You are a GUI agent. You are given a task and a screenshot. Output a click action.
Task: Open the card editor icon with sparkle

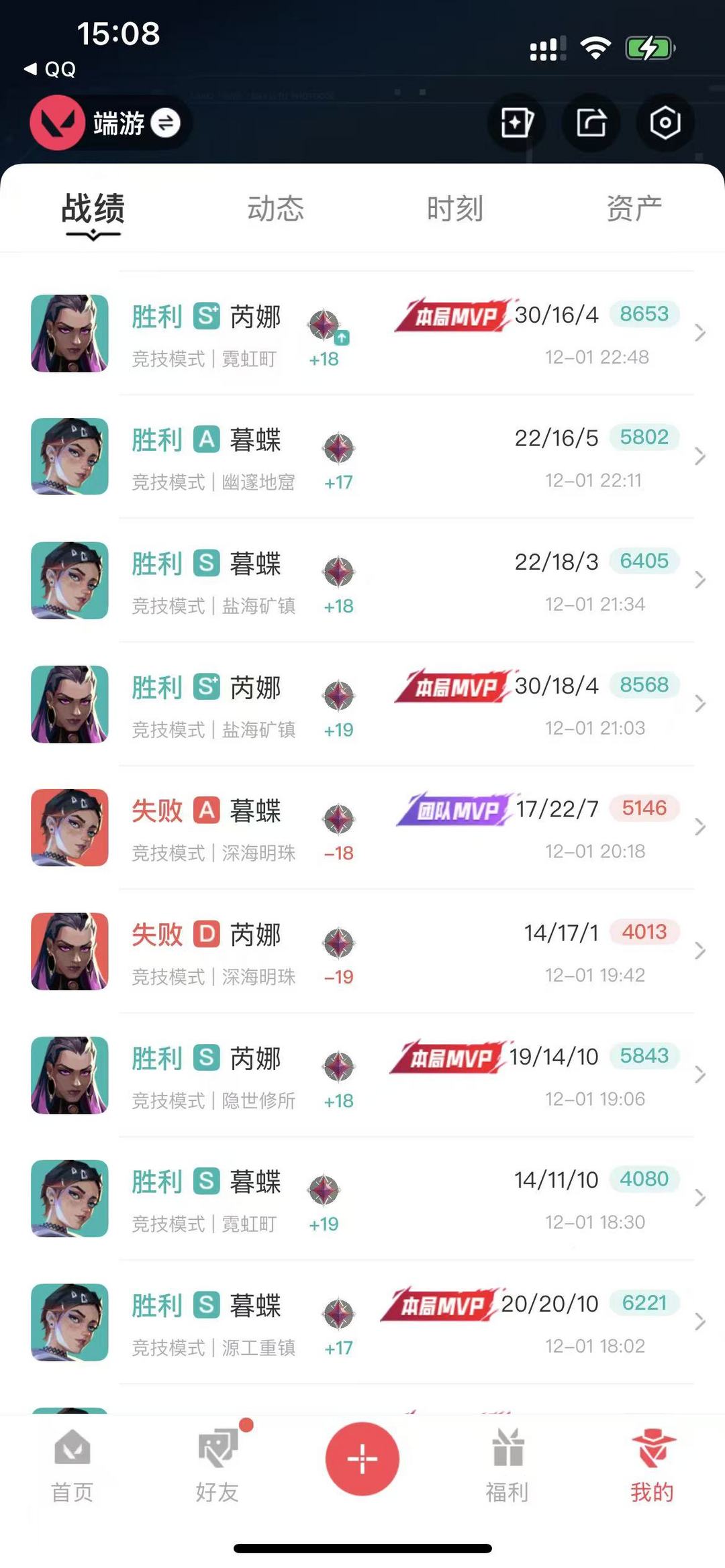[517, 123]
